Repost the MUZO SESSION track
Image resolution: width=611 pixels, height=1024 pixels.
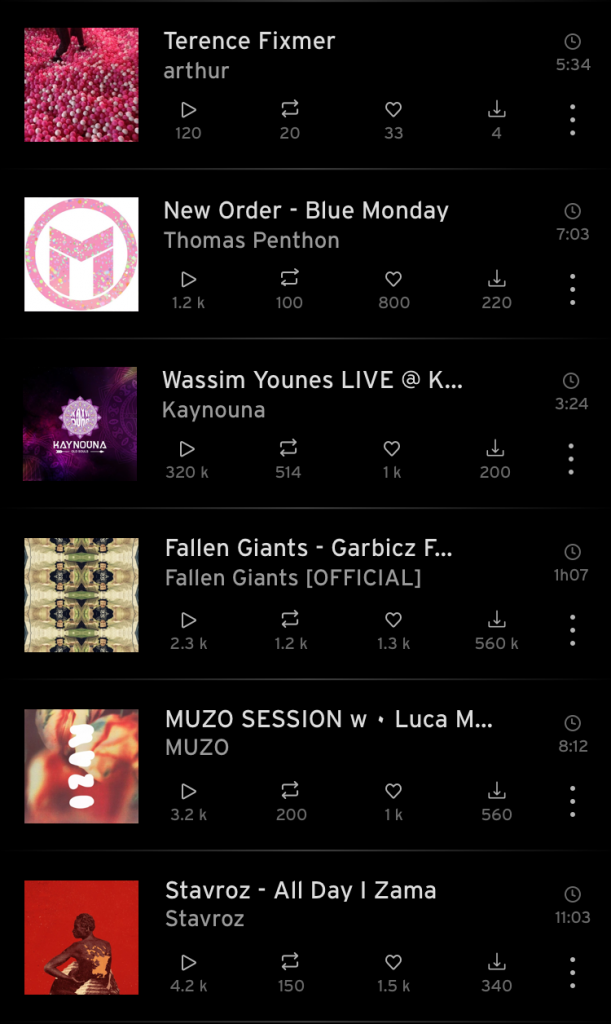(x=291, y=791)
